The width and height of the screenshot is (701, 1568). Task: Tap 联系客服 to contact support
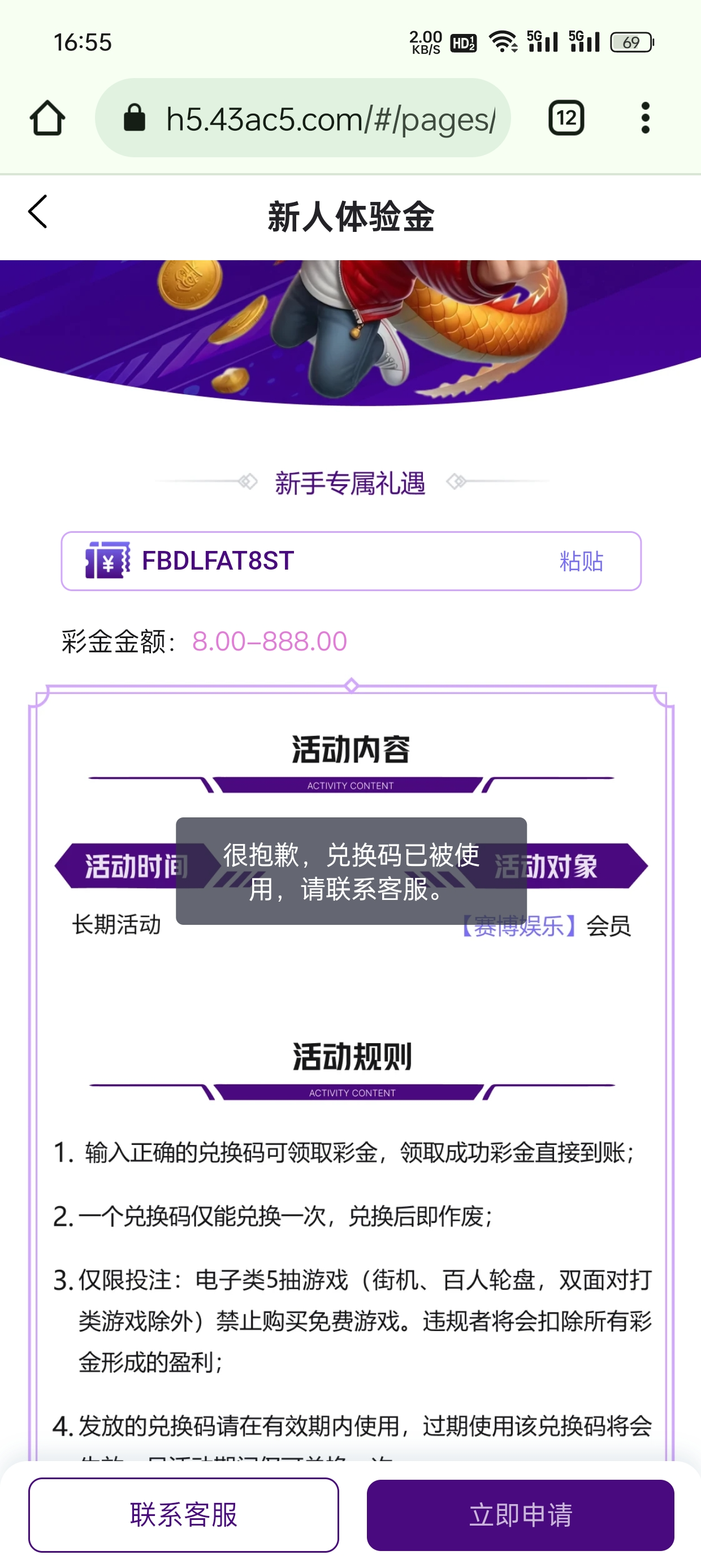183,1514
